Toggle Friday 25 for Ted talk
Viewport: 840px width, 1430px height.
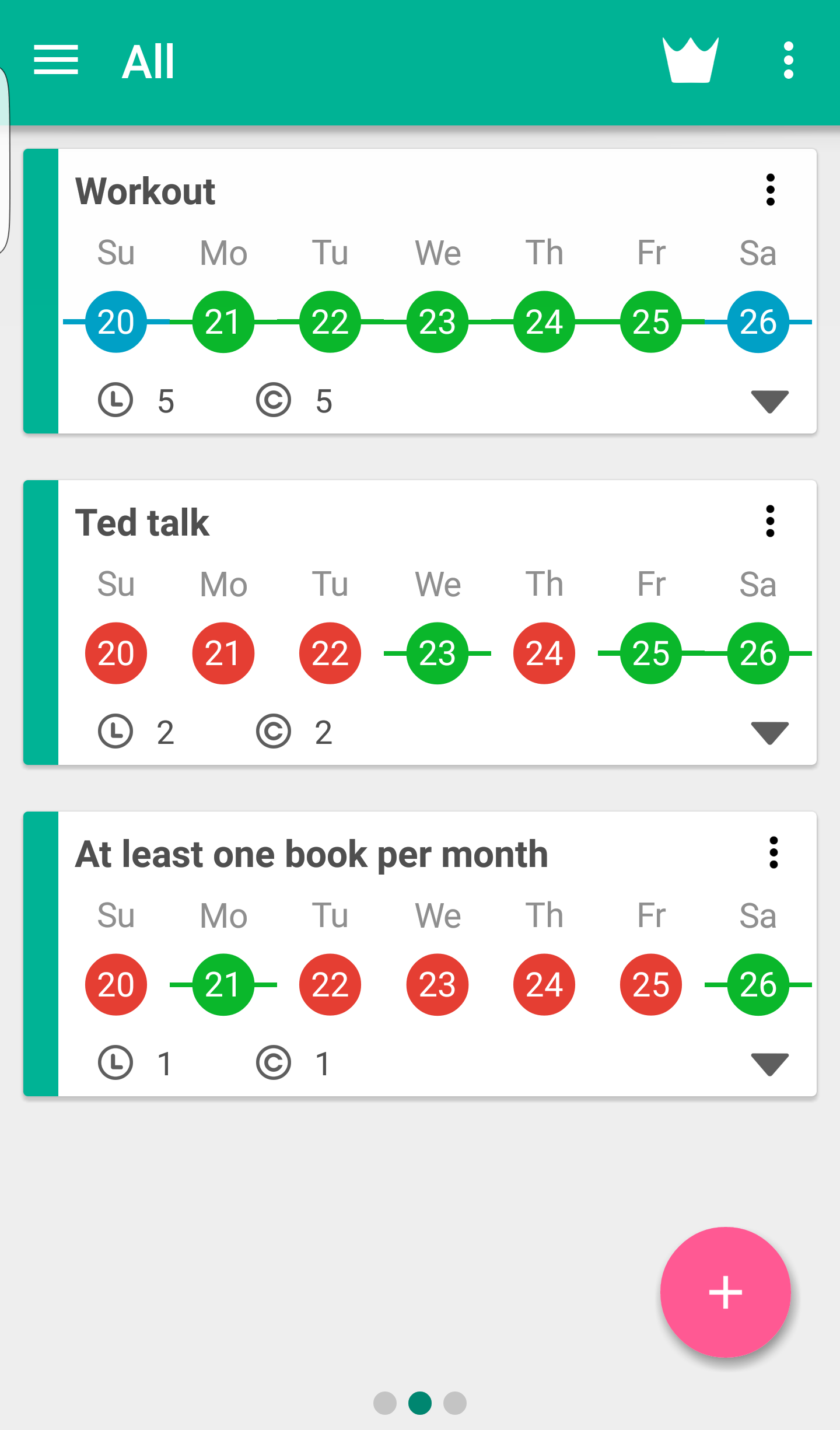point(650,653)
